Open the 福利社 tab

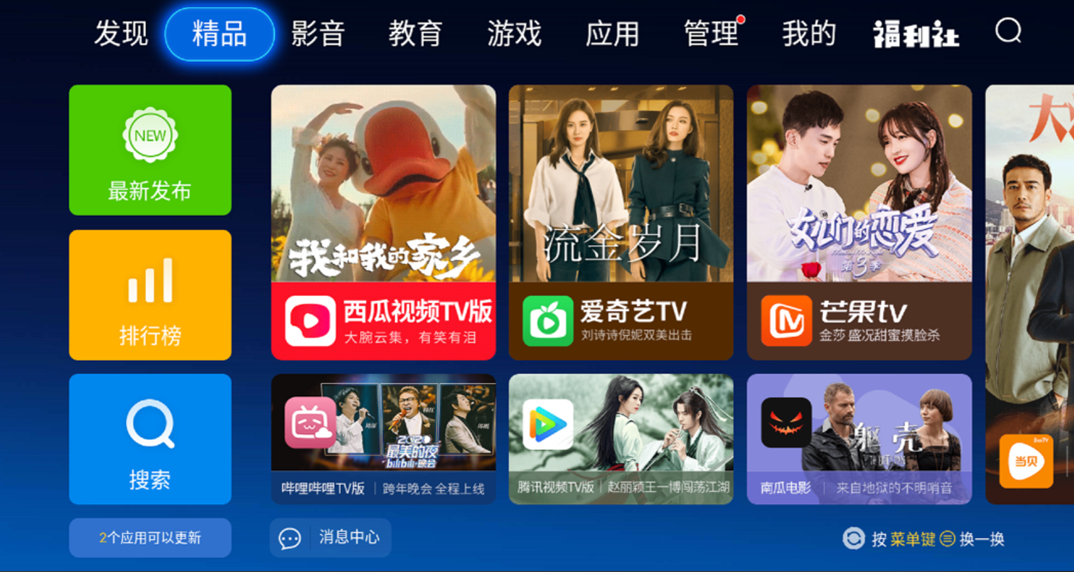click(915, 35)
